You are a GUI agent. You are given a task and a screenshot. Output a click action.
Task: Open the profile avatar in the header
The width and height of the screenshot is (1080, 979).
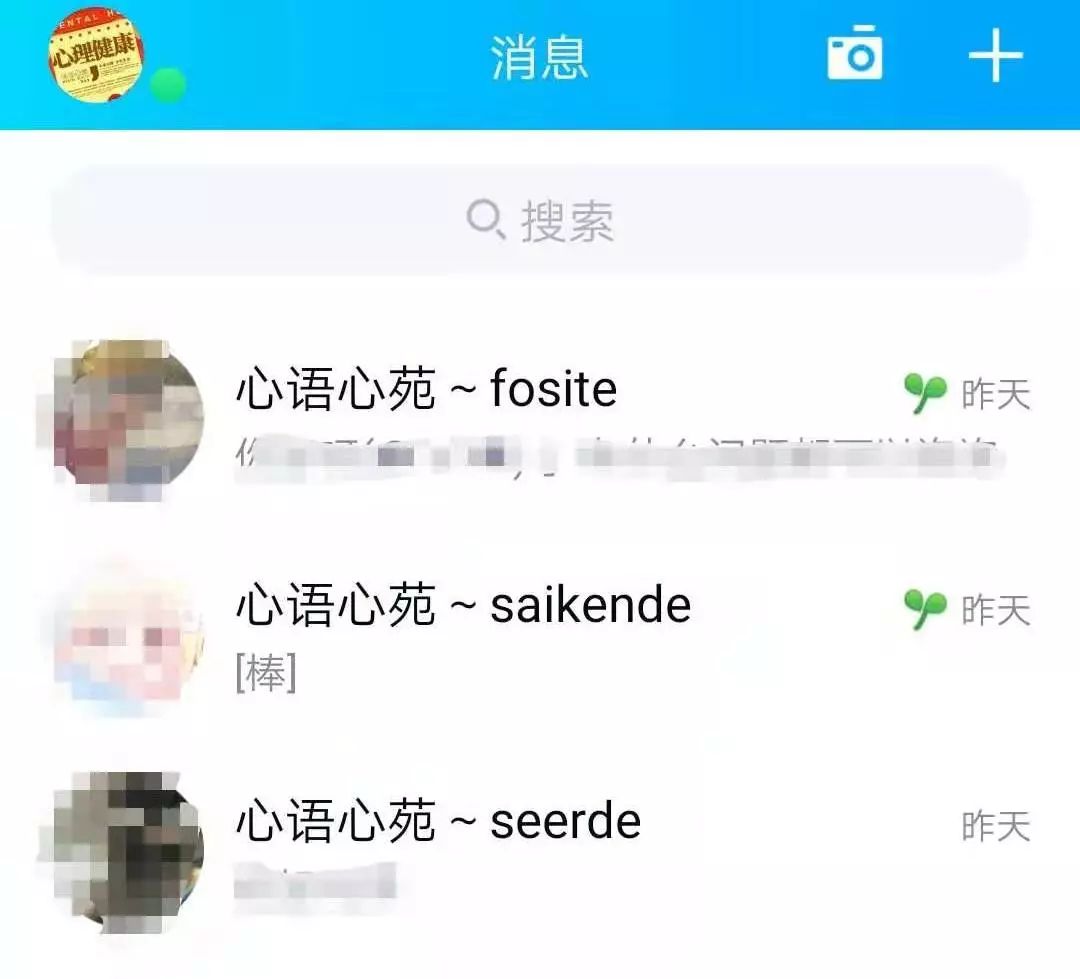[96, 54]
